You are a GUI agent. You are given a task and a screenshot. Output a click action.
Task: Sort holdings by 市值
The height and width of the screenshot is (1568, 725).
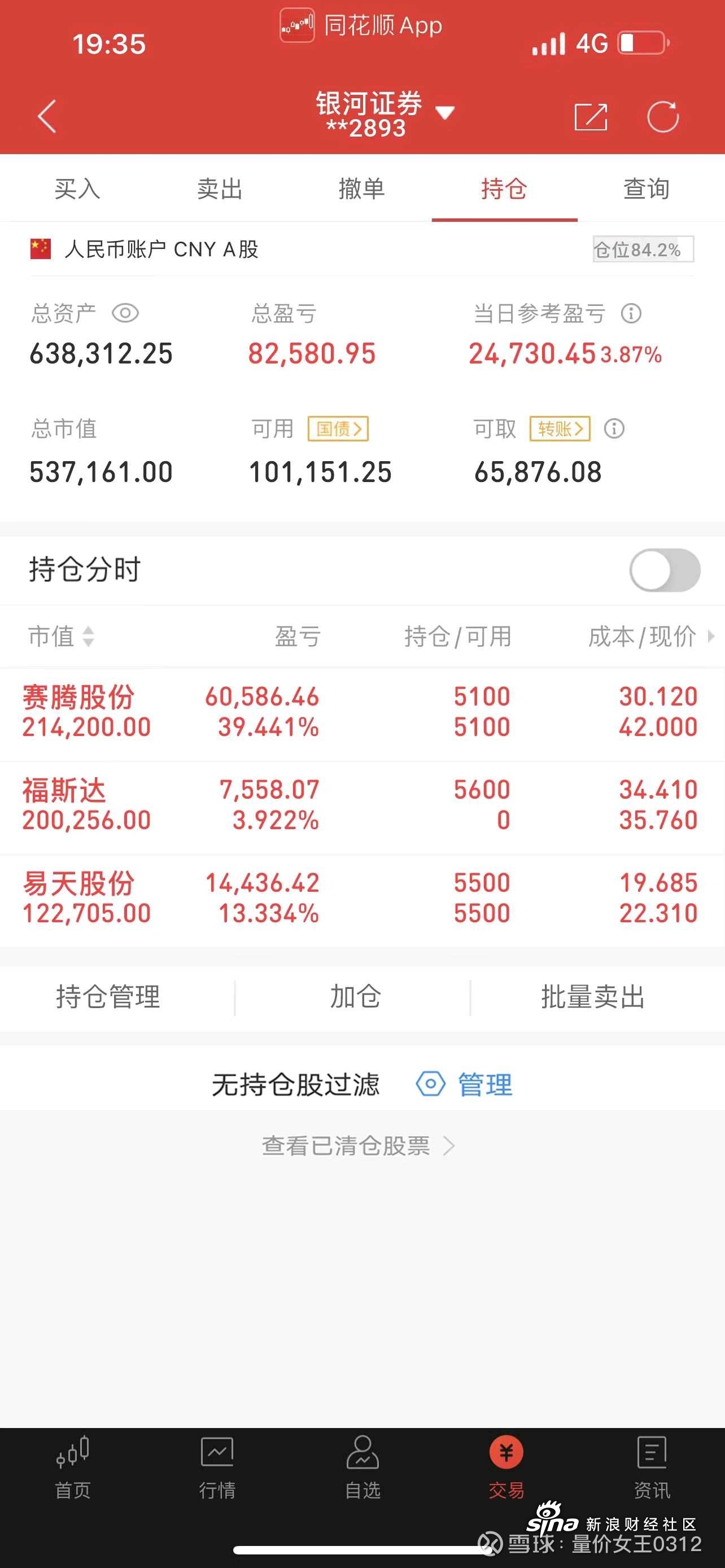61,636
